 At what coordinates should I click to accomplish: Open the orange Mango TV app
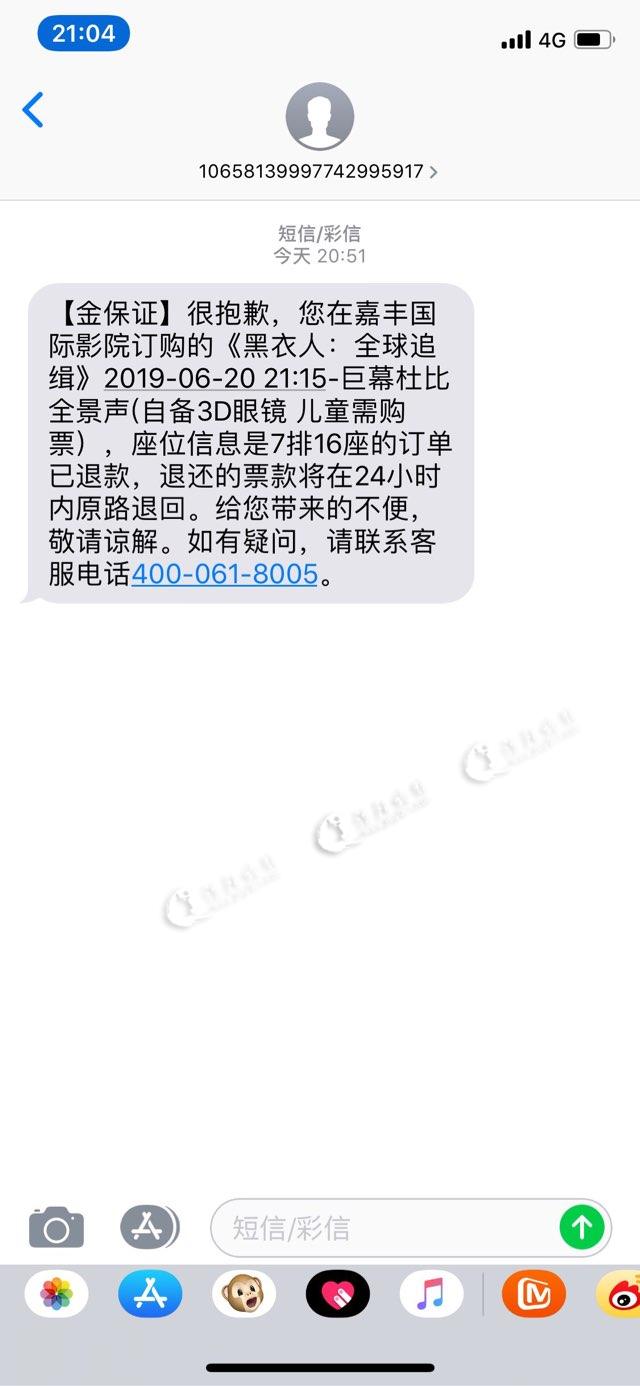(533, 1296)
